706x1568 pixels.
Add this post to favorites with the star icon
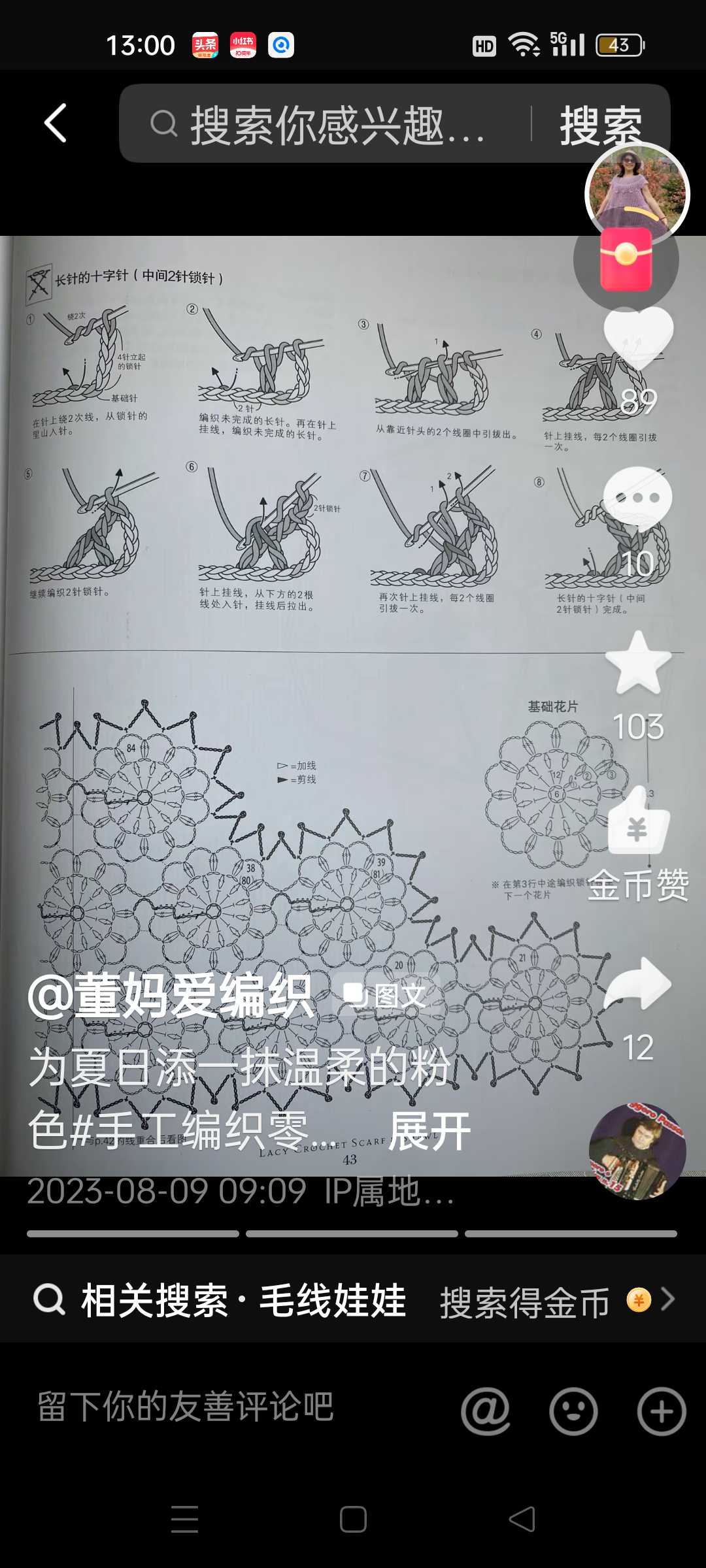[638, 663]
